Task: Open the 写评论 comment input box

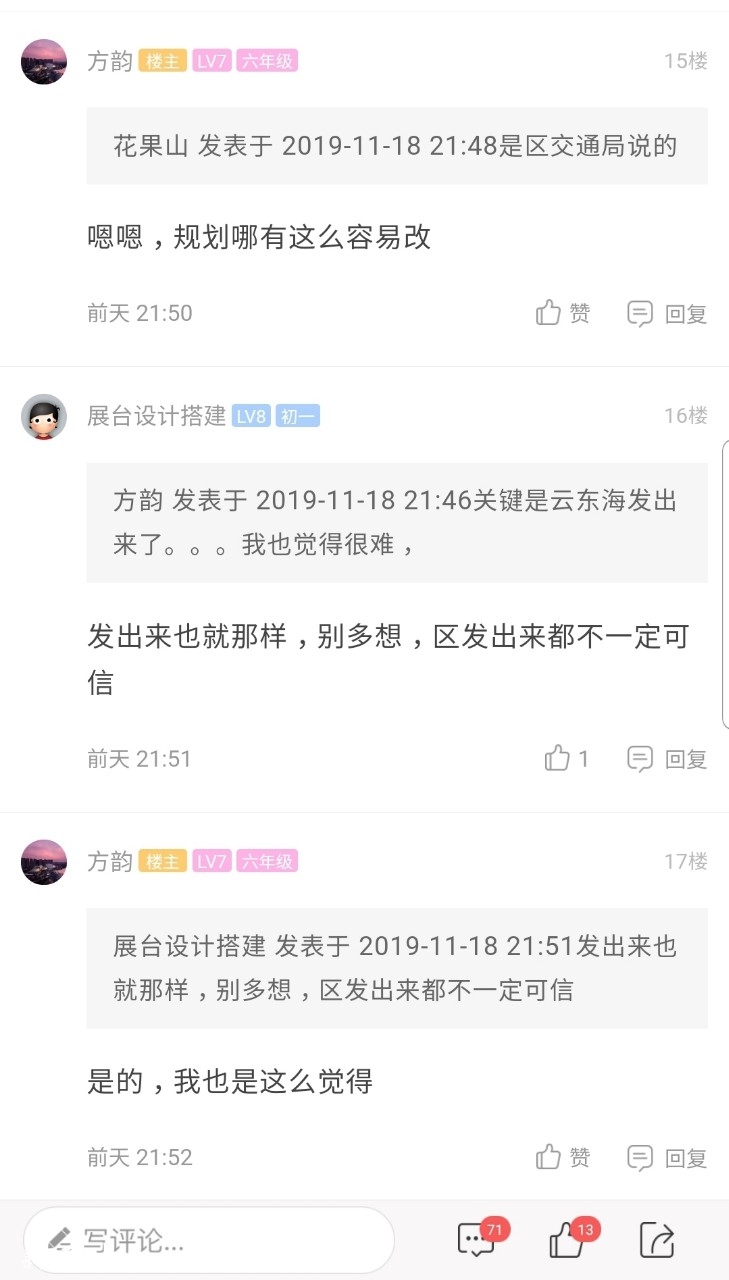Action: 209,1241
